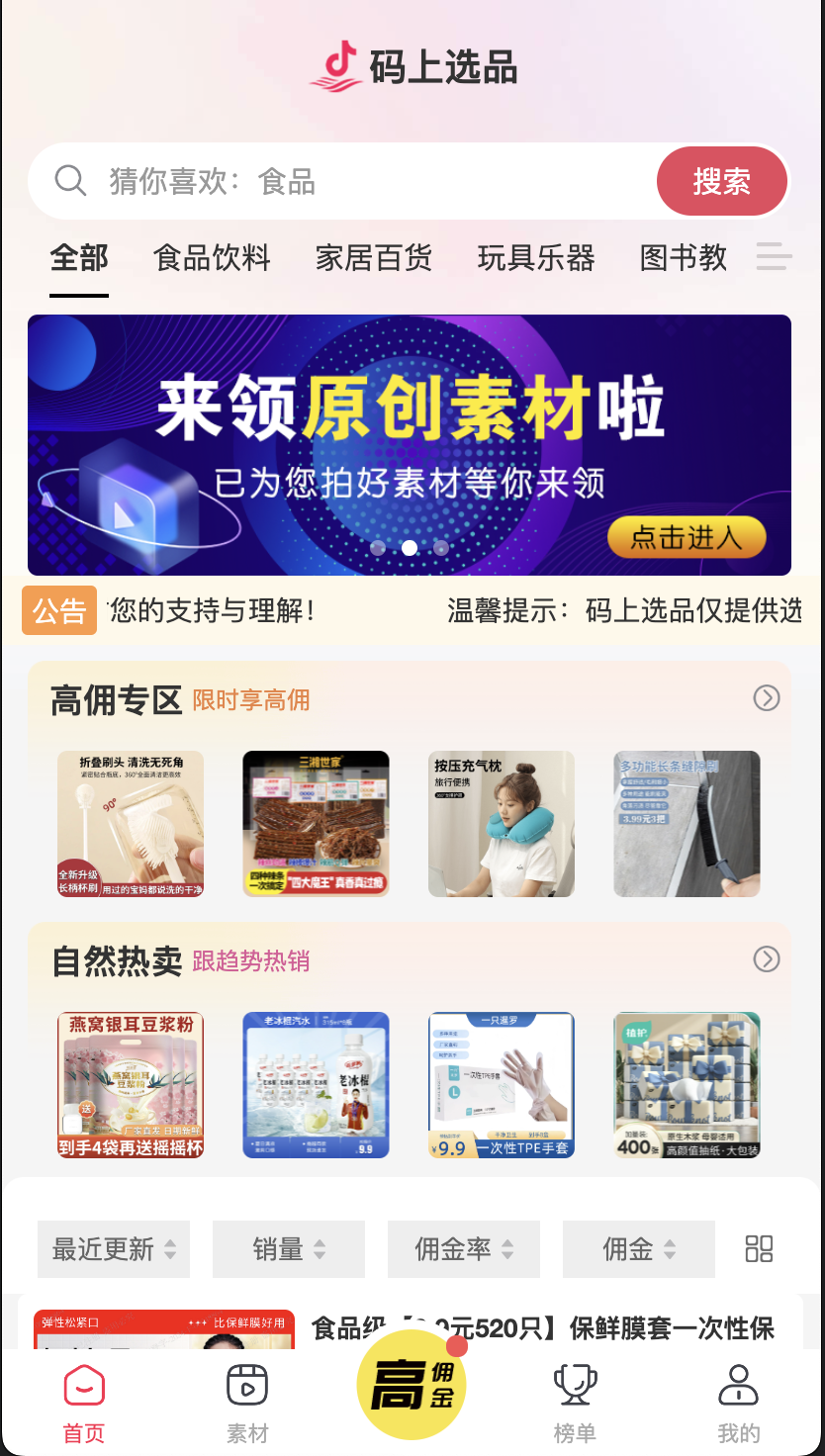Open the yellow 高佣金 center button
Viewport: 825px width, 1456px height.
point(411,1385)
